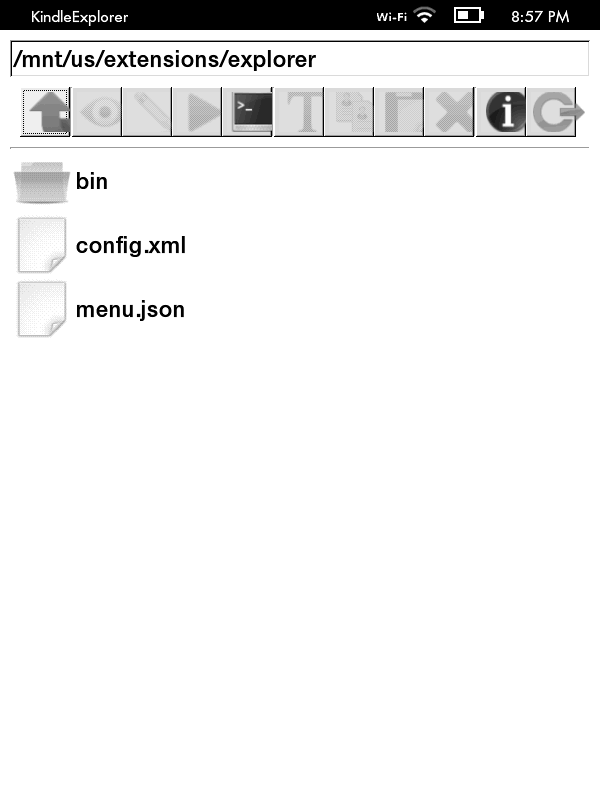
Task: Open the terminal console icon
Action: click(247, 112)
